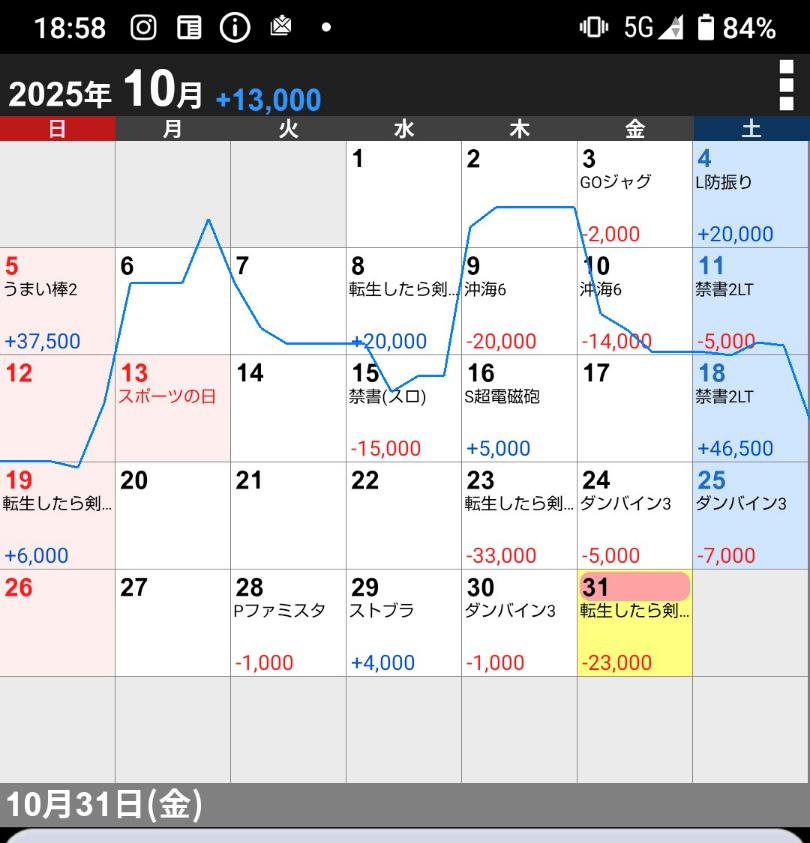Choose October 11 with 禁書2LT entry
The width and height of the screenshot is (810, 843).
point(750,302)
